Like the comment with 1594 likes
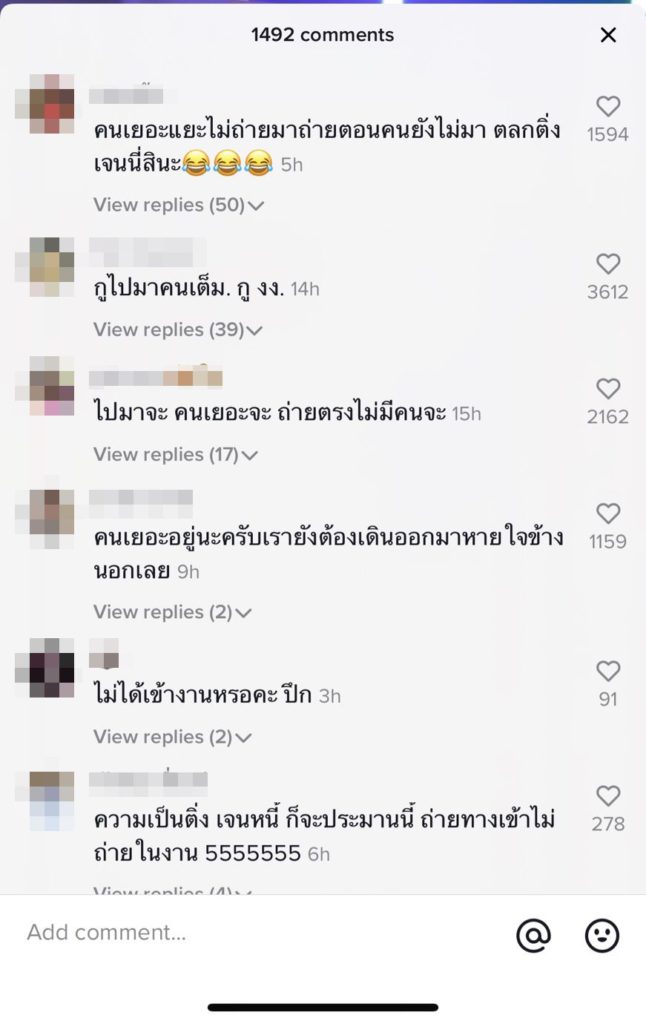646x1024 pixels. point(608,106)
